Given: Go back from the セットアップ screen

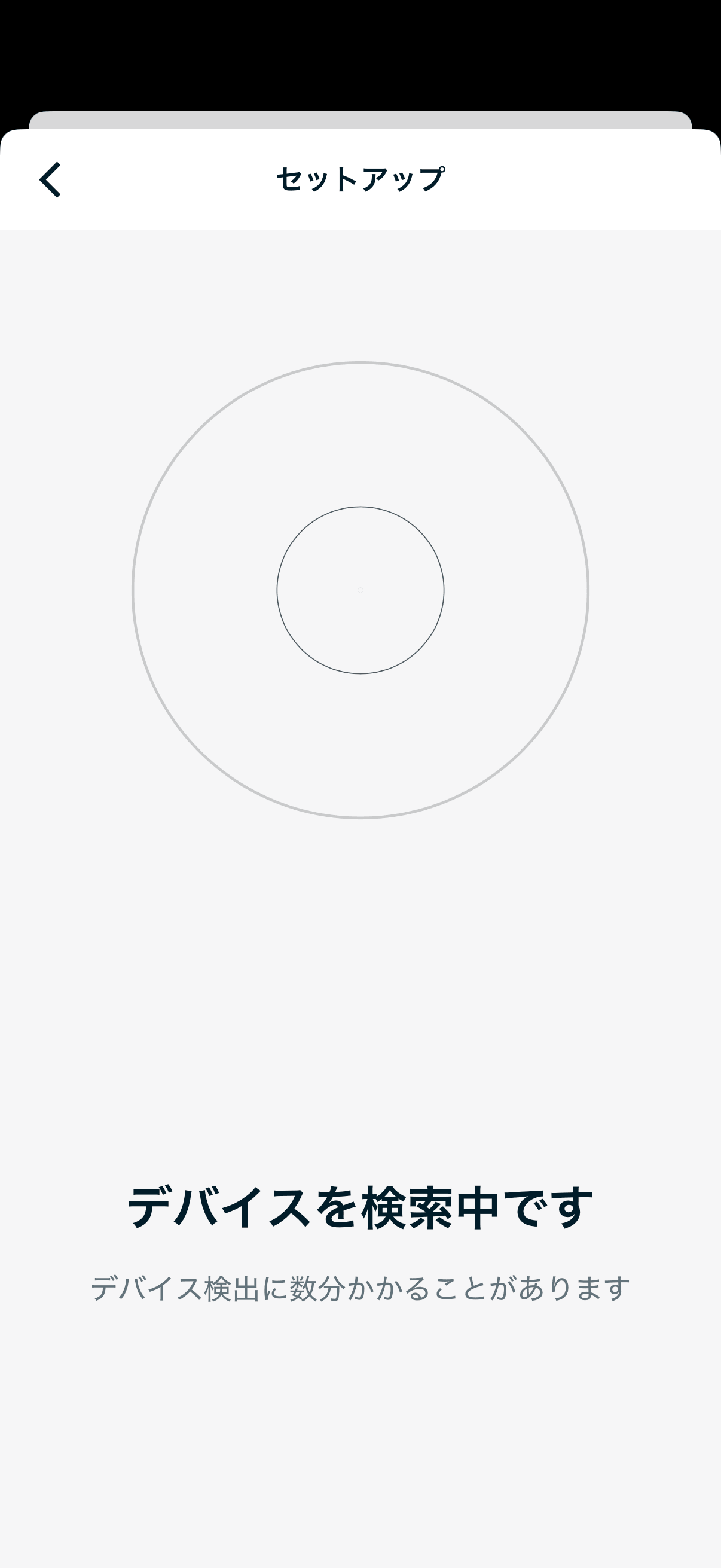Looking at the screenshot, I should [50, 179].
